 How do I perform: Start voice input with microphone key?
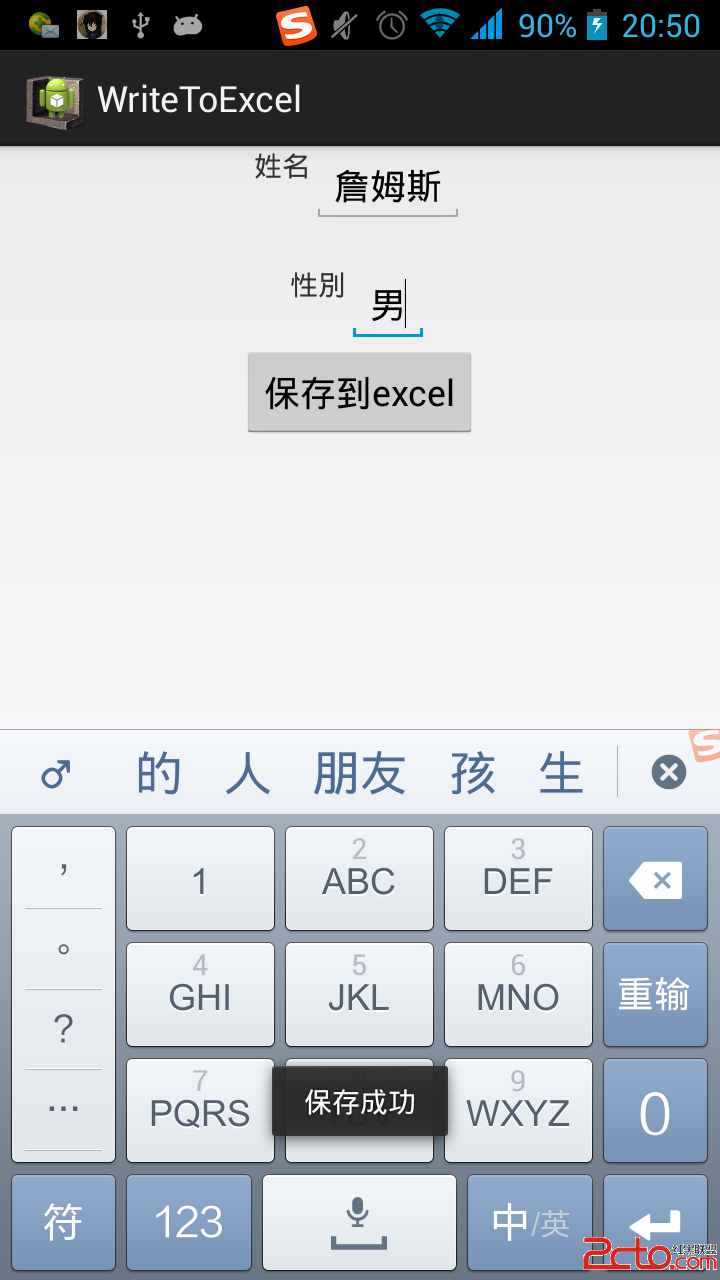[358, 1222]
